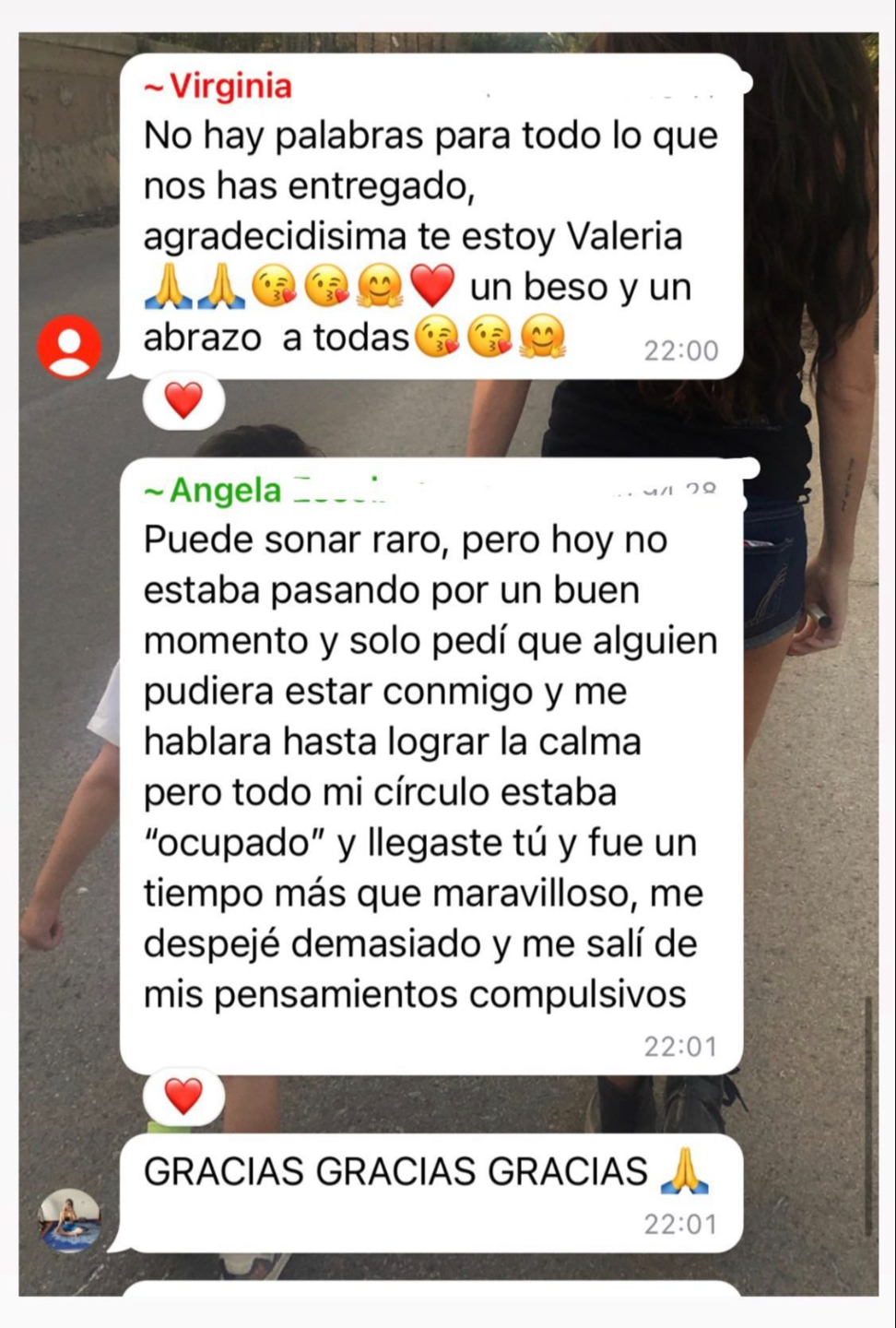Tap the sender name ~Angela

click(x=214, y=491)
